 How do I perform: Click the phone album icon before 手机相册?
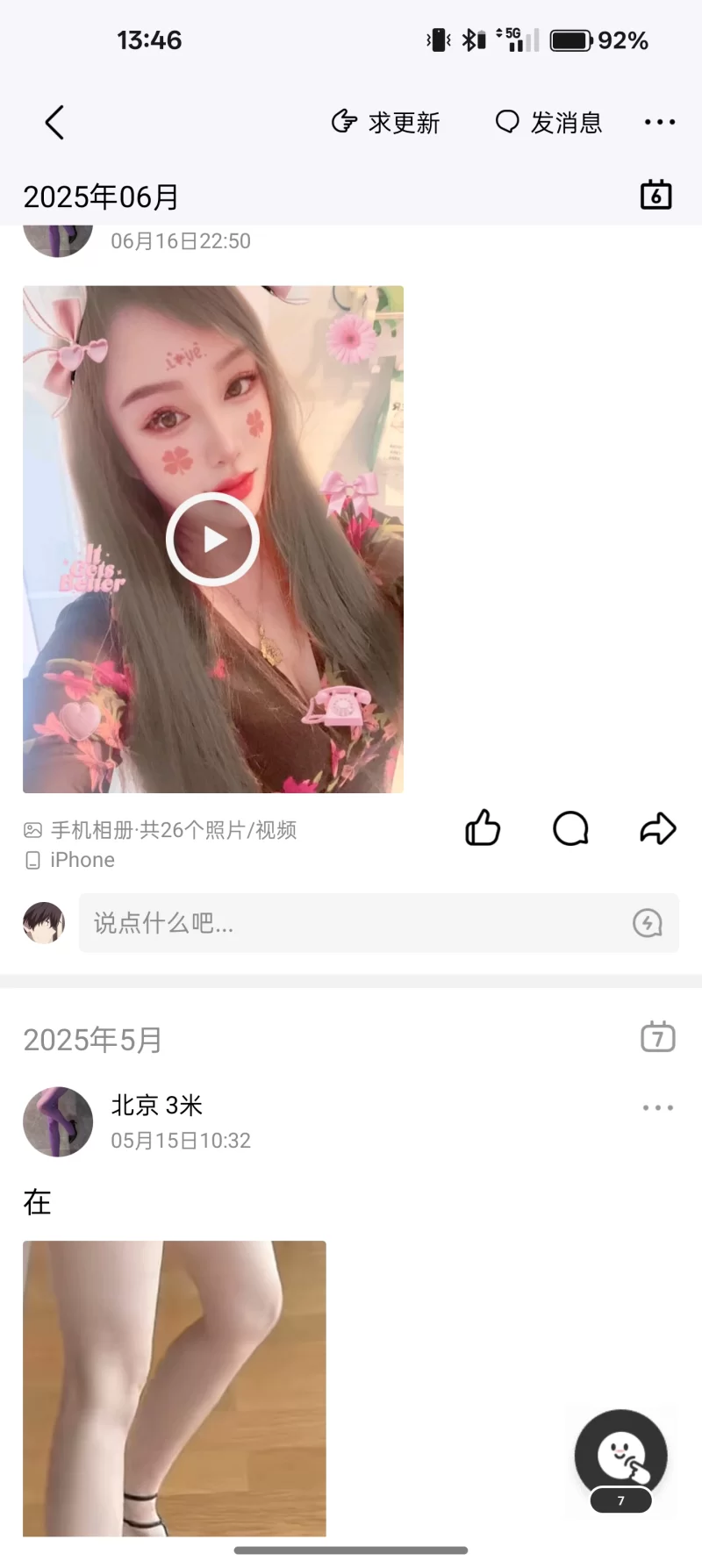(32, 827)
